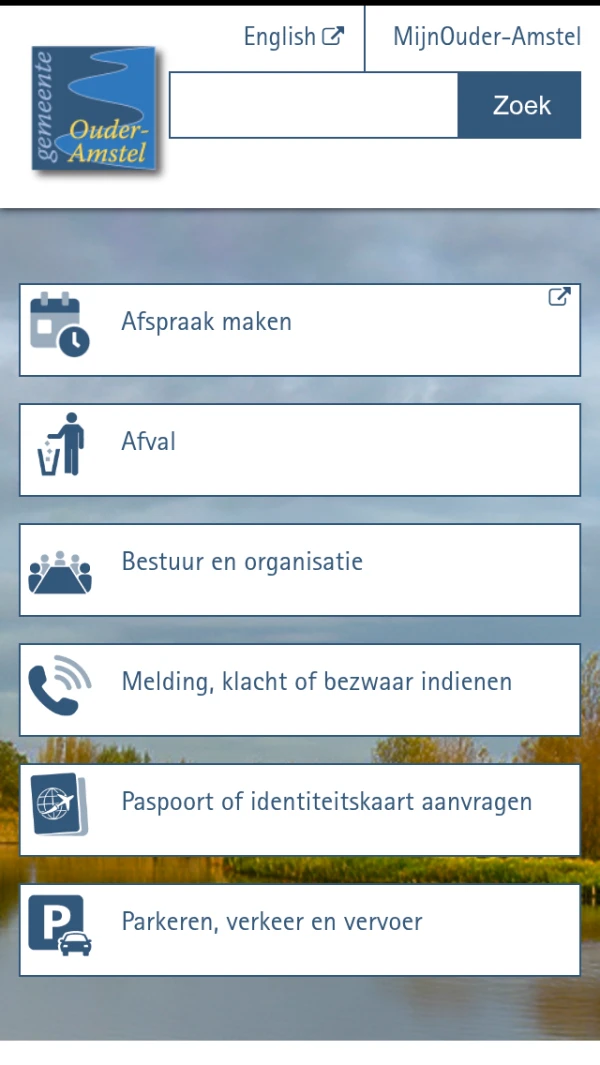This screenshot has width=600, height=1065.
Task: Tap the Zoek search button
Action: (x=520, y=105)
